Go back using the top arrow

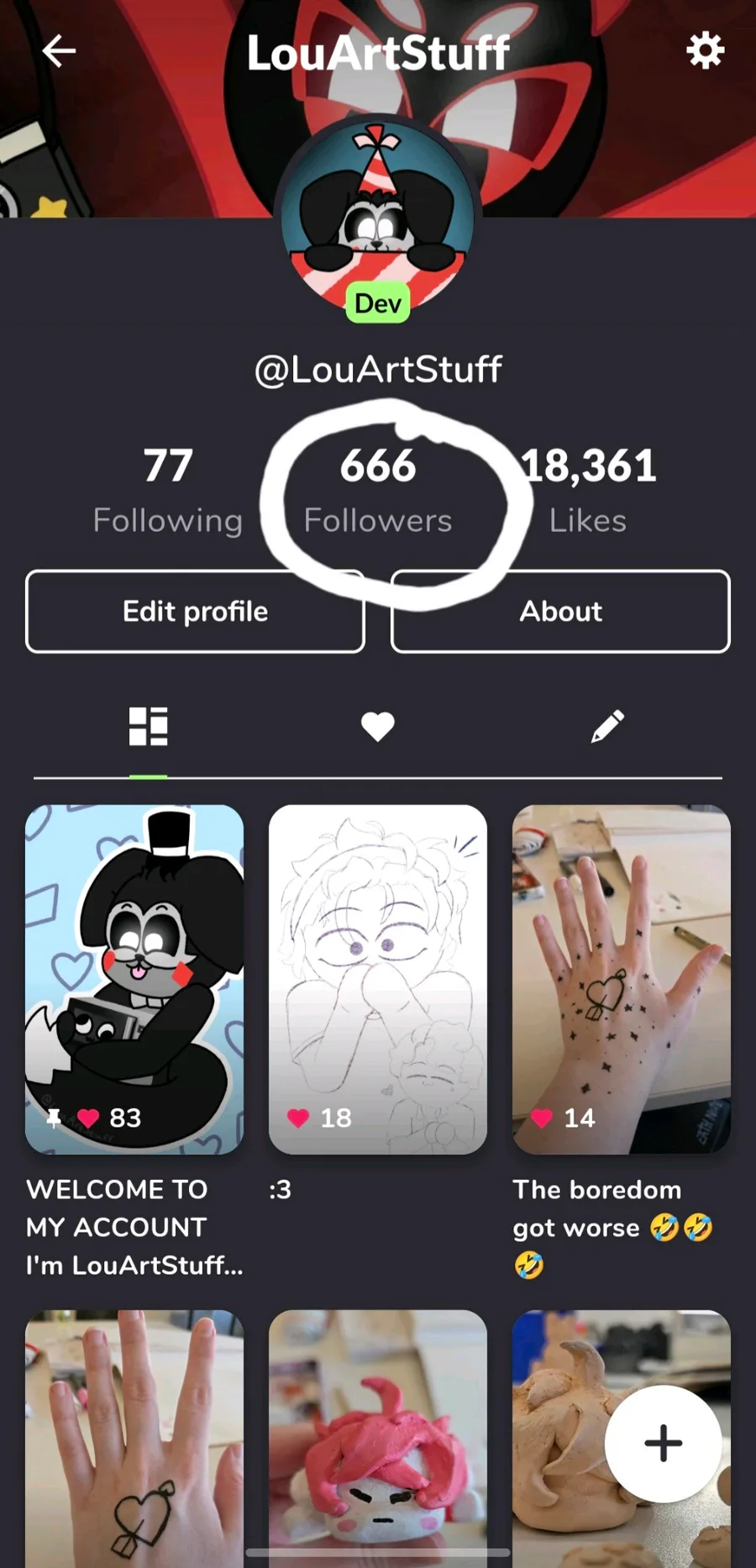[x=59, y=51]
